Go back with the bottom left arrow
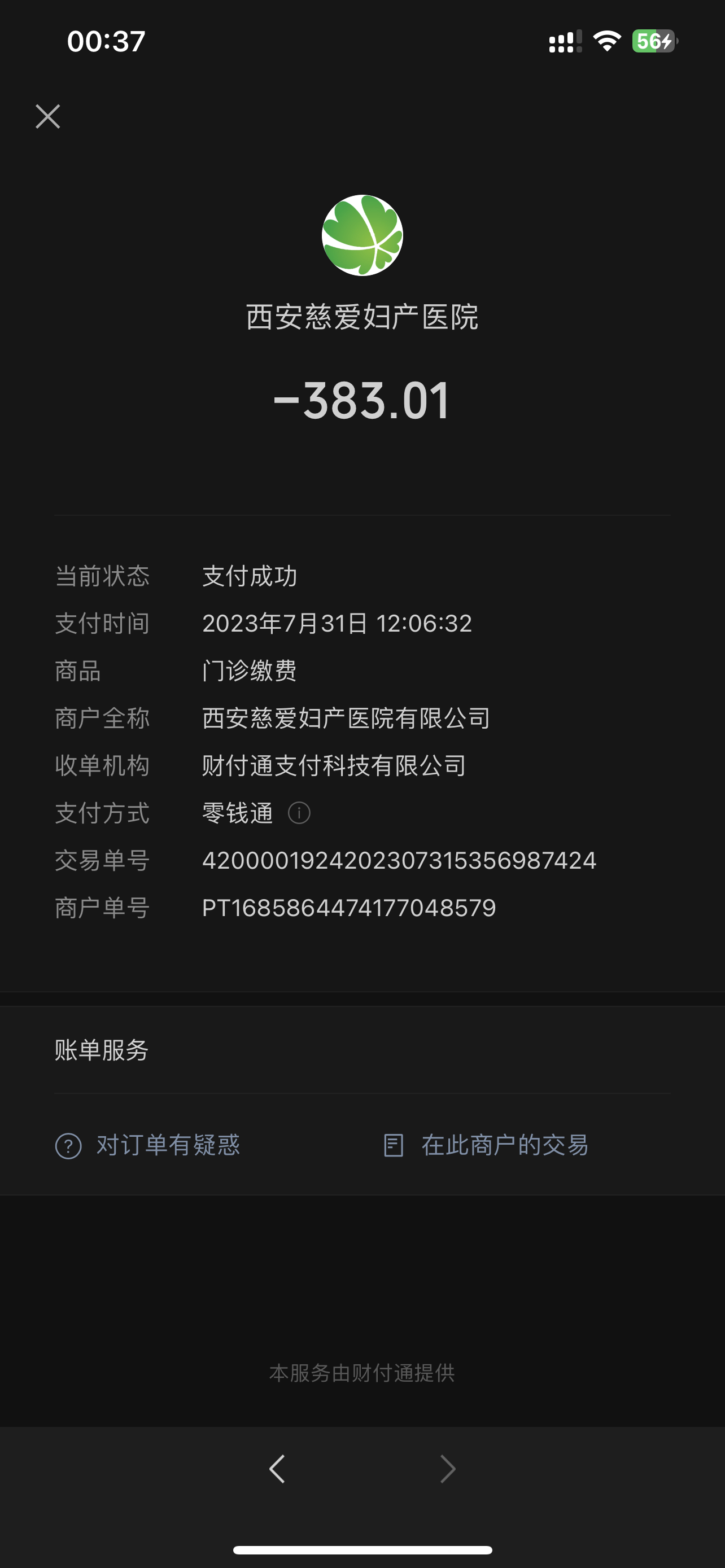Viewport: 725px width, 1568px height. [277, 1469]
